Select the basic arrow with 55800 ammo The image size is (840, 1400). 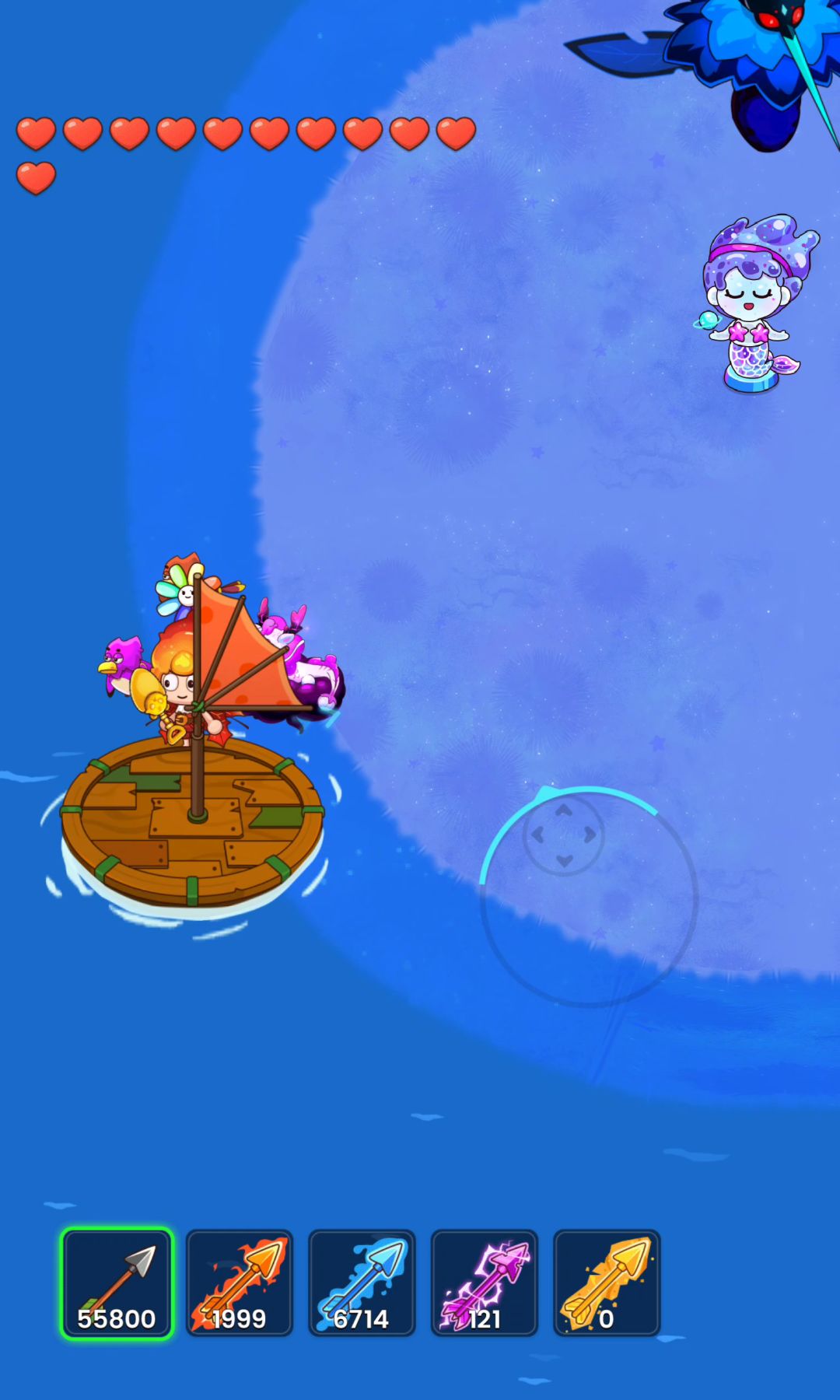click(x=117, y=1283)
